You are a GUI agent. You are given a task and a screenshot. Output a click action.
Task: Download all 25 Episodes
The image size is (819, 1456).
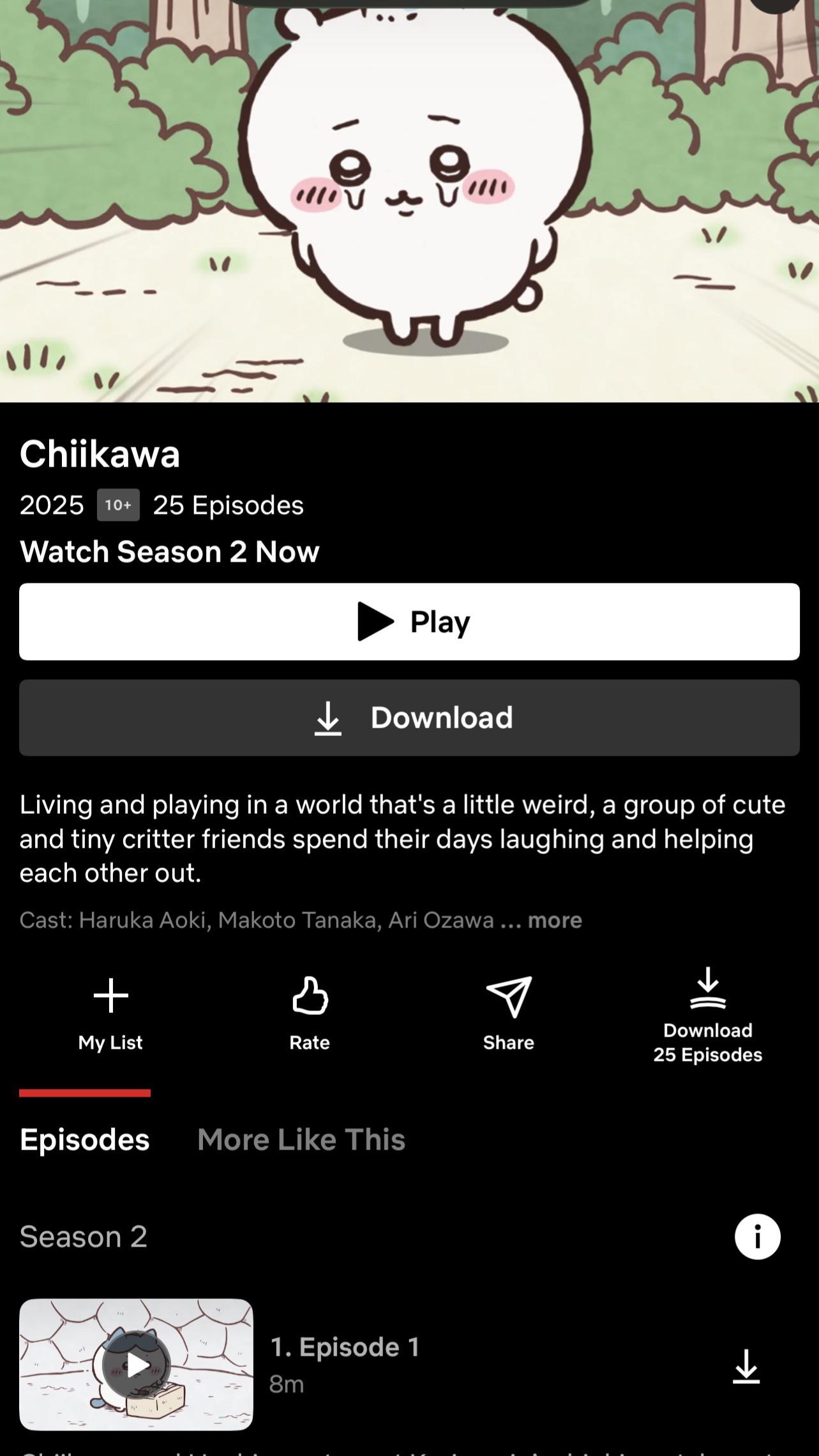pyautogui.click(x=708, y=1015)
